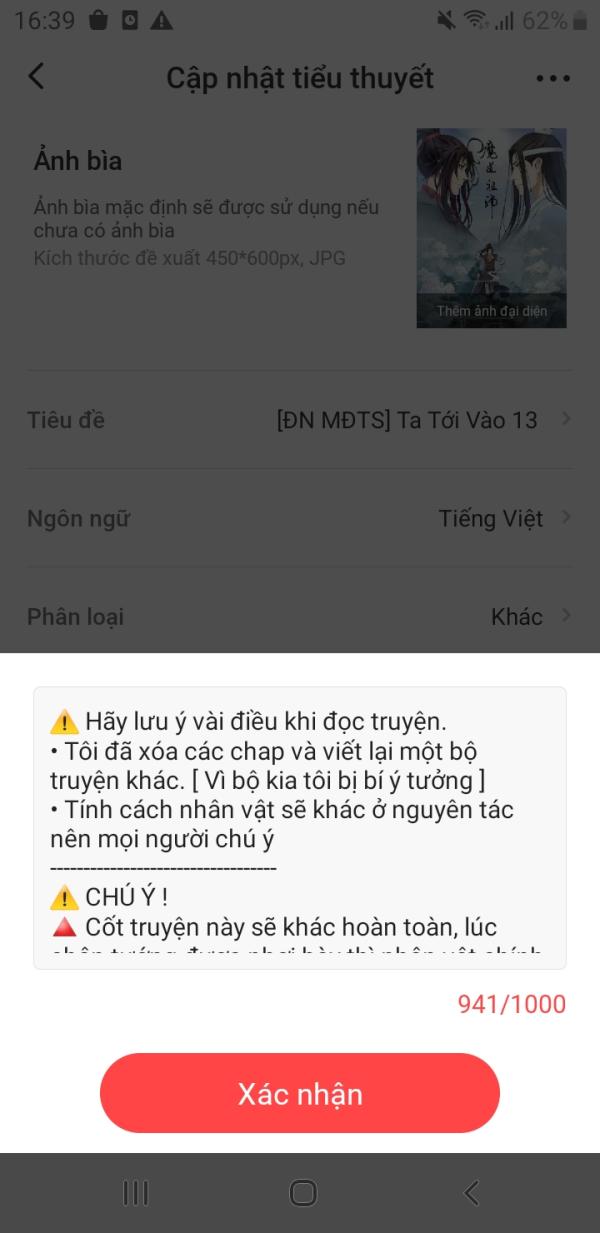The width and height of the screenshot is (600, 1233).
Task: Open the Tiêu đề row
Action: (300, 420)
